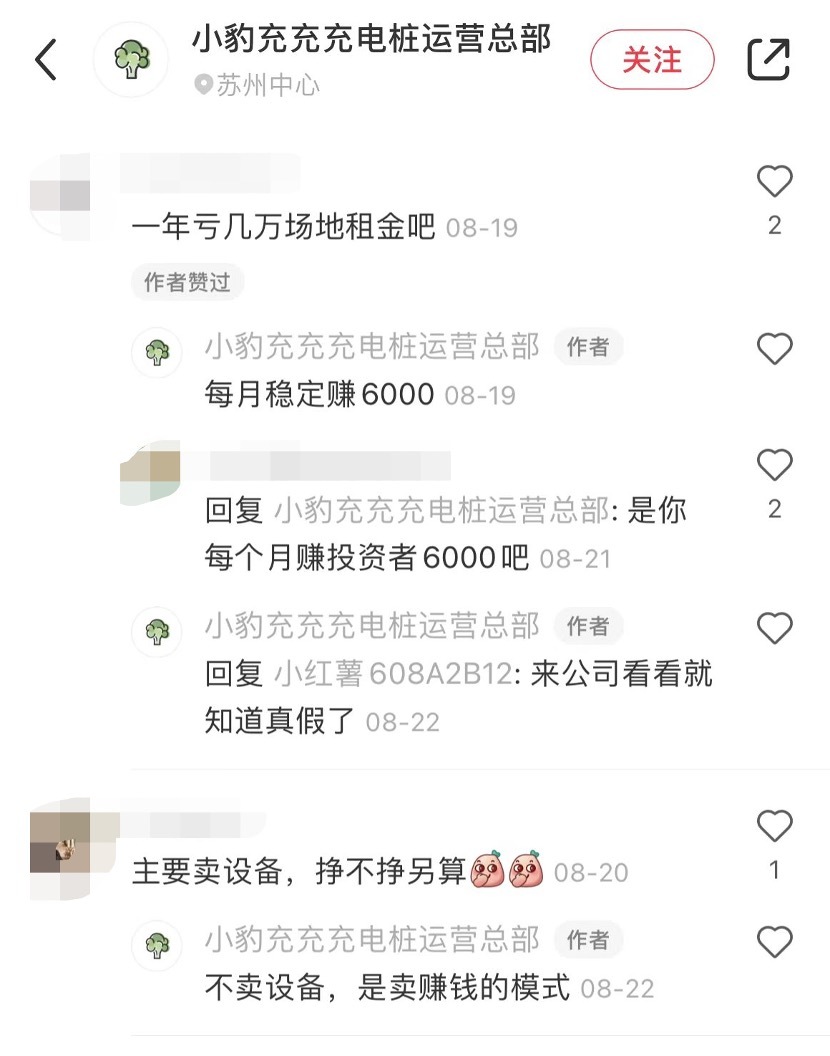
Task: Open the author's avatar in the header
Action: [130, 60]
